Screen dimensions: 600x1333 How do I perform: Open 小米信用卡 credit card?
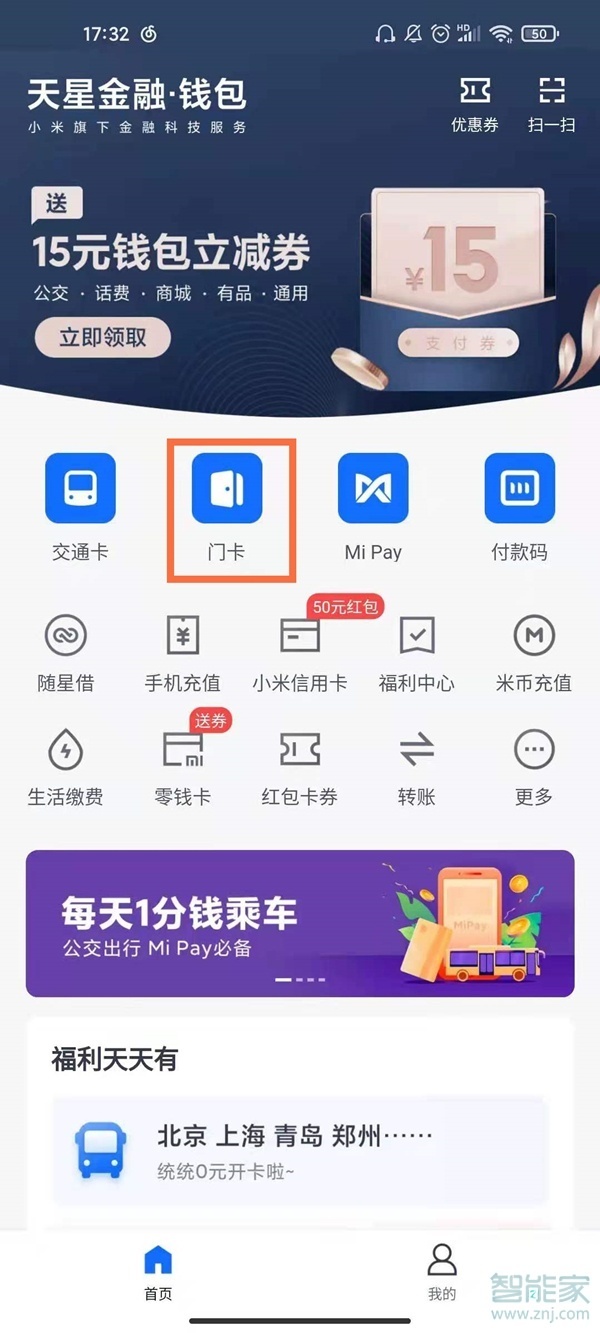click(x=299, y=654)
